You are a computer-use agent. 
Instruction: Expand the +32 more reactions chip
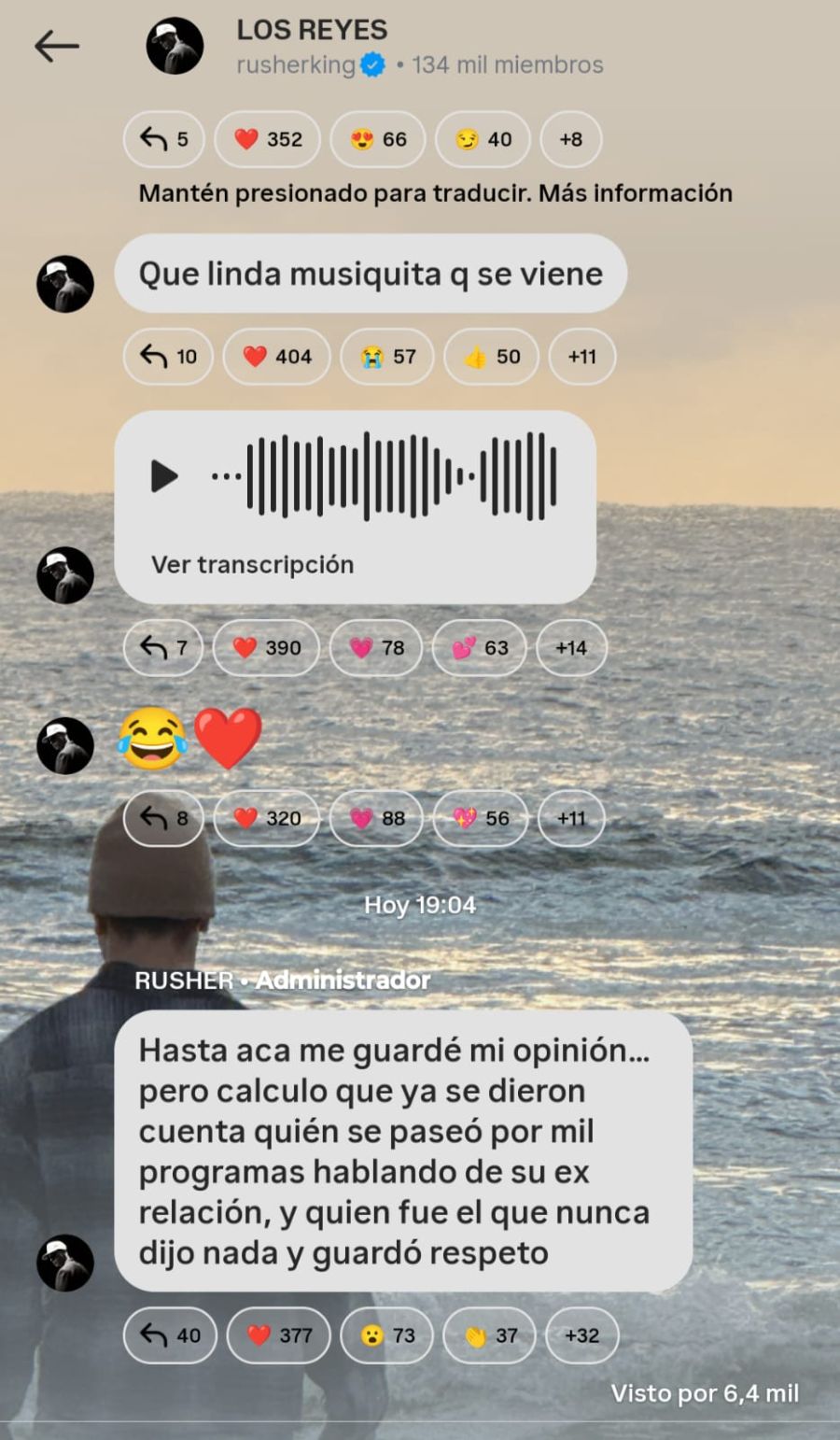tap(581, 1335)
